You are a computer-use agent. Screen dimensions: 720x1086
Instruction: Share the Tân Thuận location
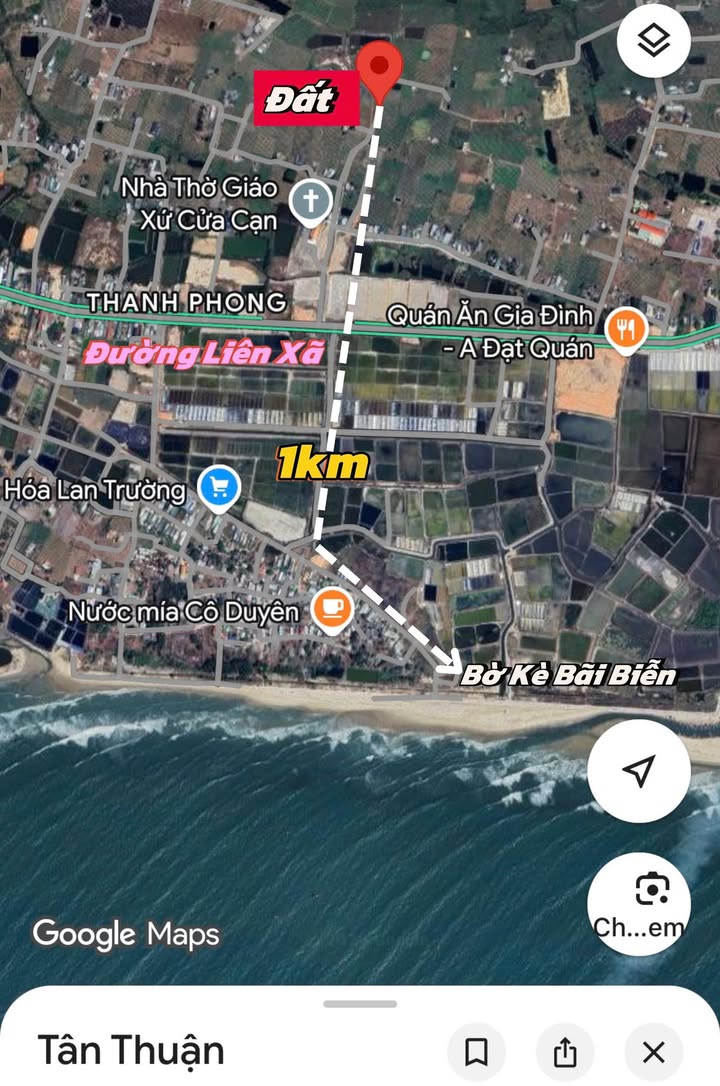click(565, 1051)
